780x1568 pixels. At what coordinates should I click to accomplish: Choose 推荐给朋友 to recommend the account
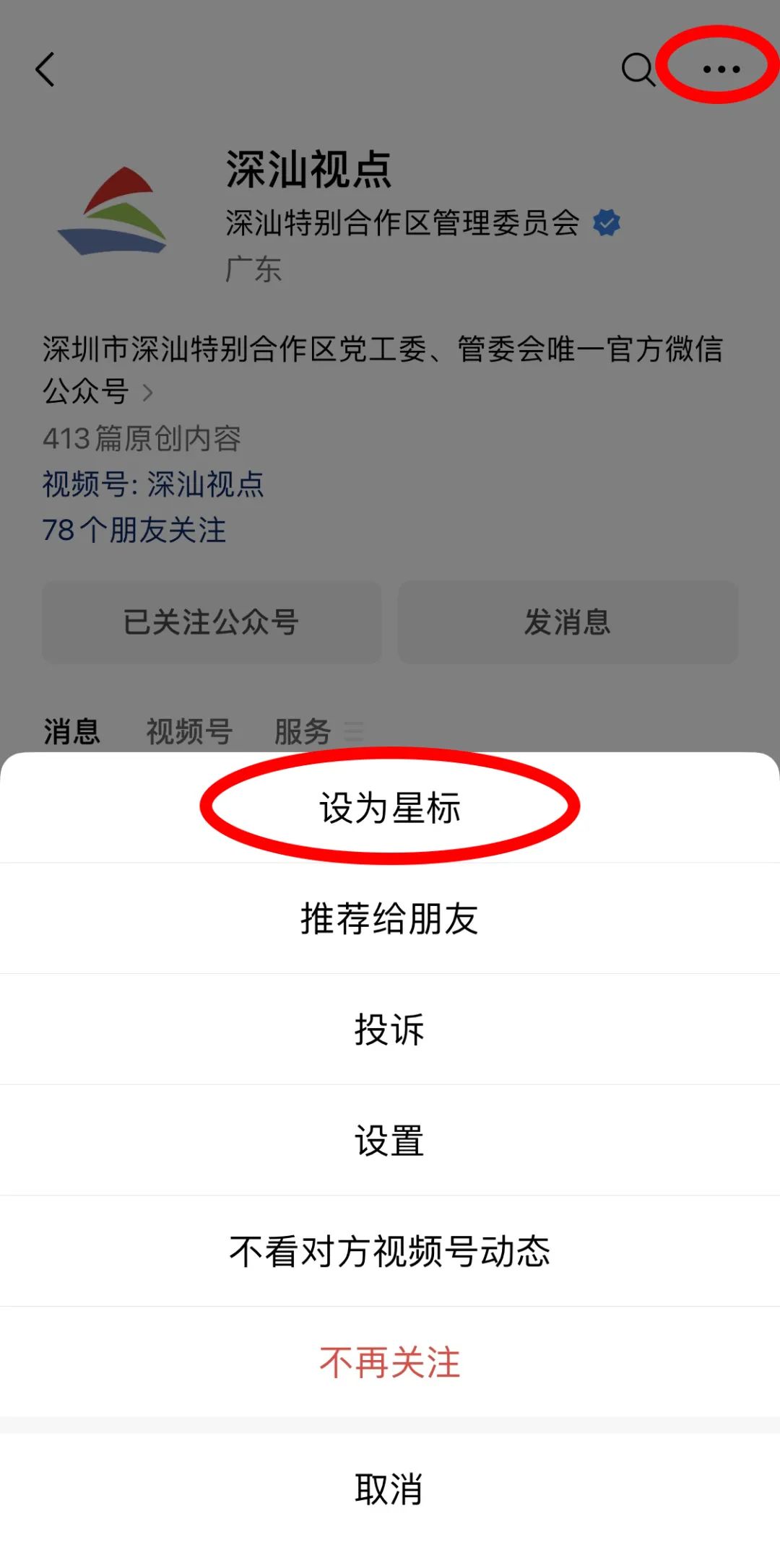point(390,918)
